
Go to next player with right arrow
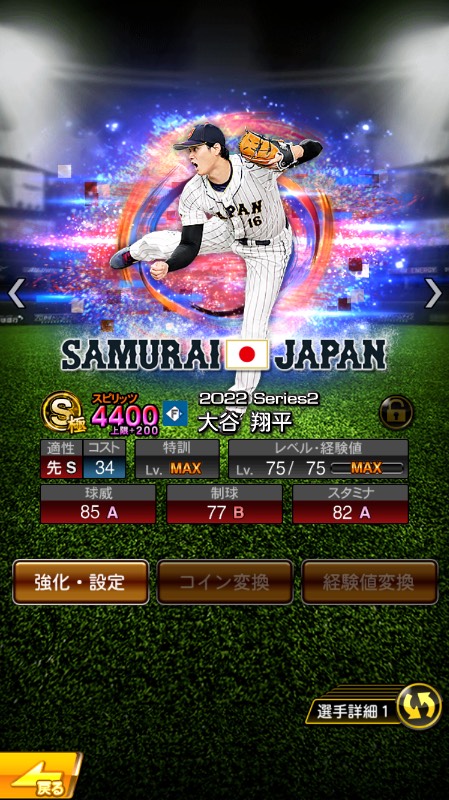click(433, 293)
